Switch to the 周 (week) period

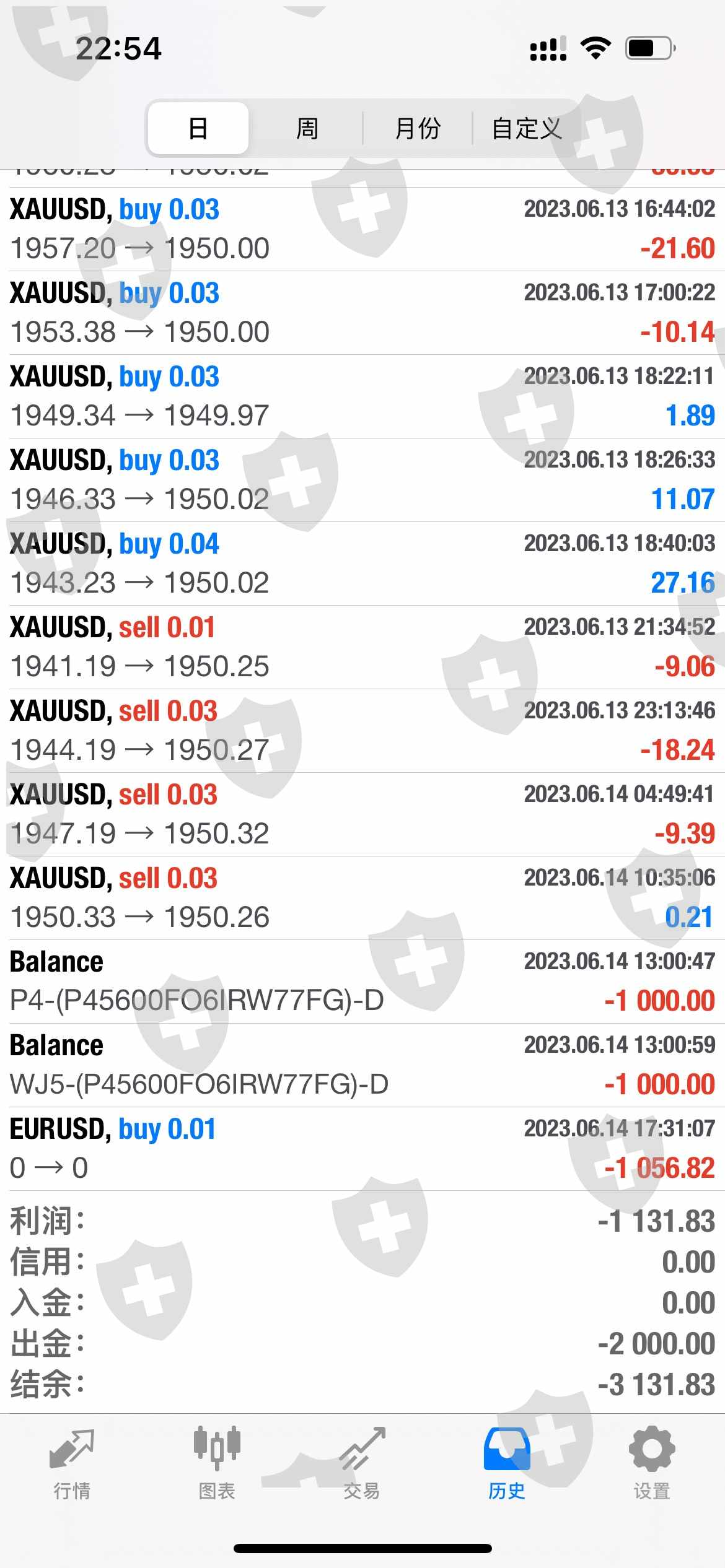(x=307, y=129)
